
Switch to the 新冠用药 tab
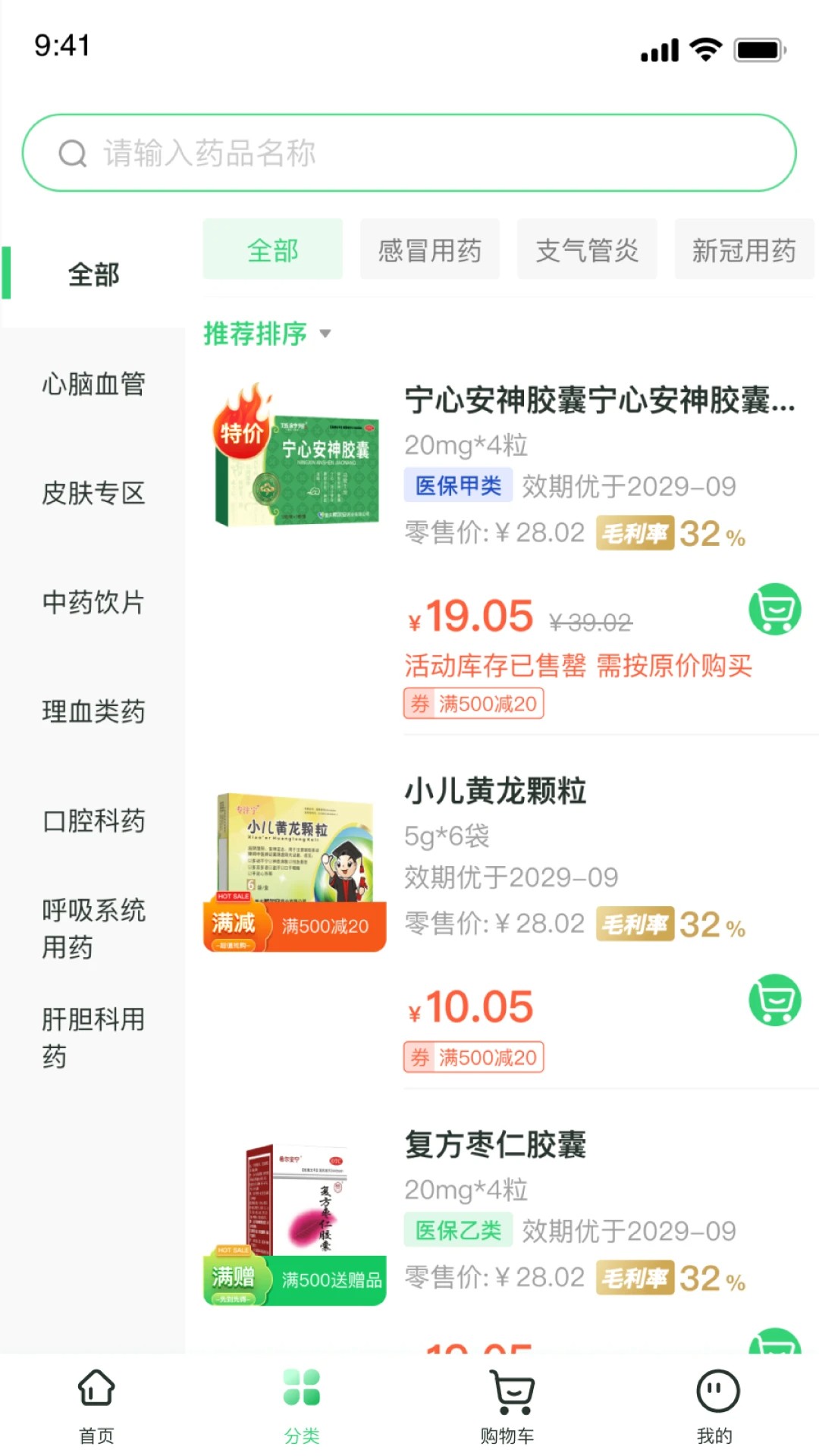744,249
